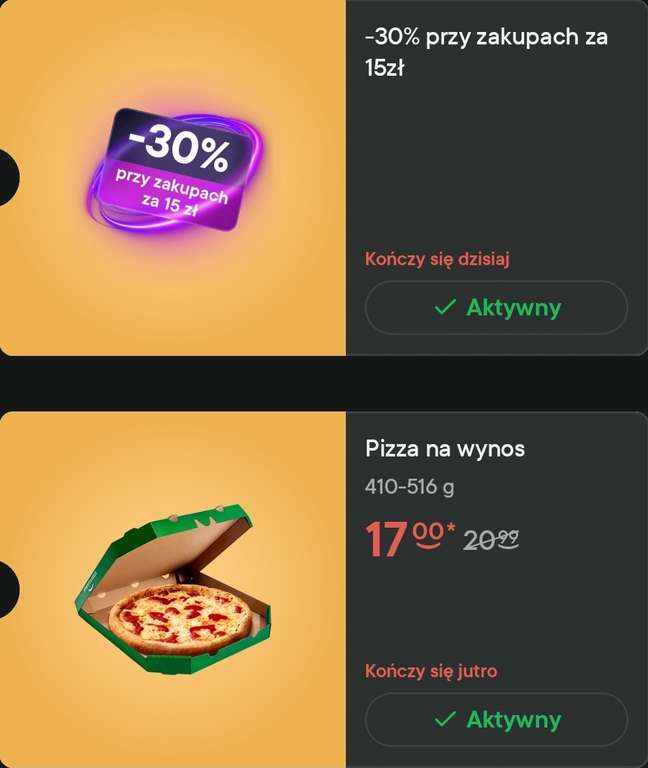Open the Pizza na wynos coupon card

[x=324, y=590]
